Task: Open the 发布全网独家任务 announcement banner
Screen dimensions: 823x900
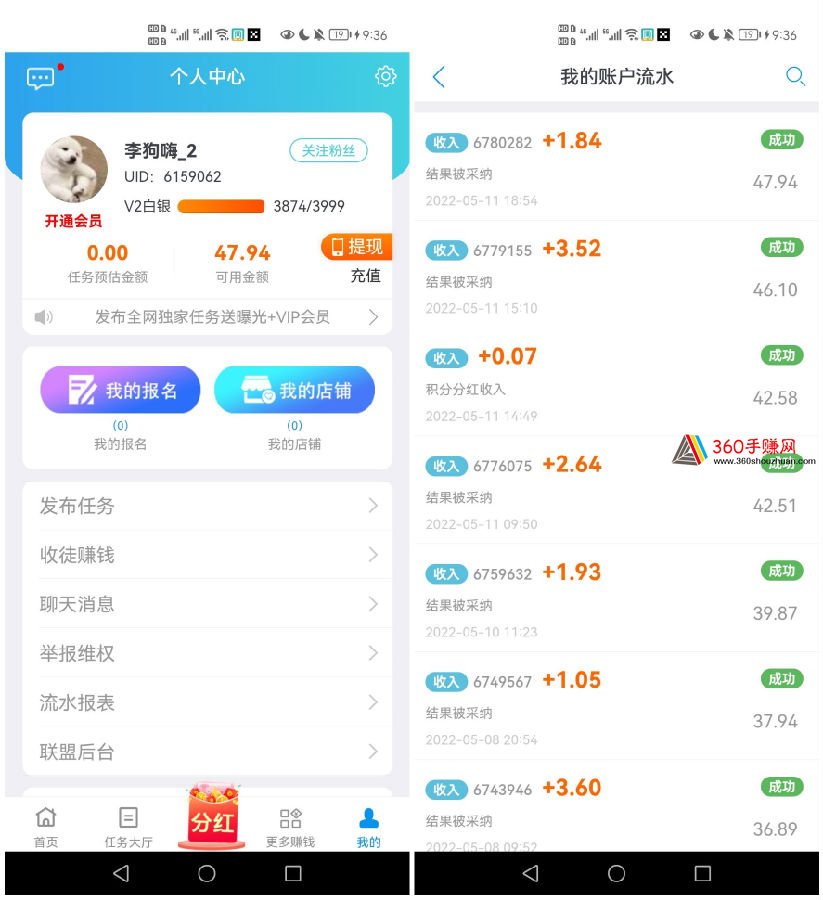Action: coord(207,317)
